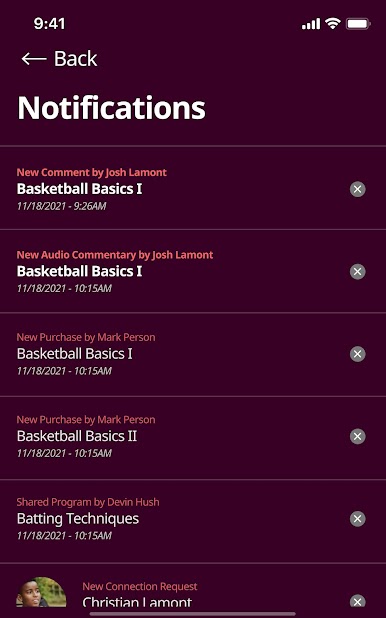Image resolution: width=386 pixels, height=618 pixels.
Task: Go back using the Back arrow
Action: (x=59, y=59)
